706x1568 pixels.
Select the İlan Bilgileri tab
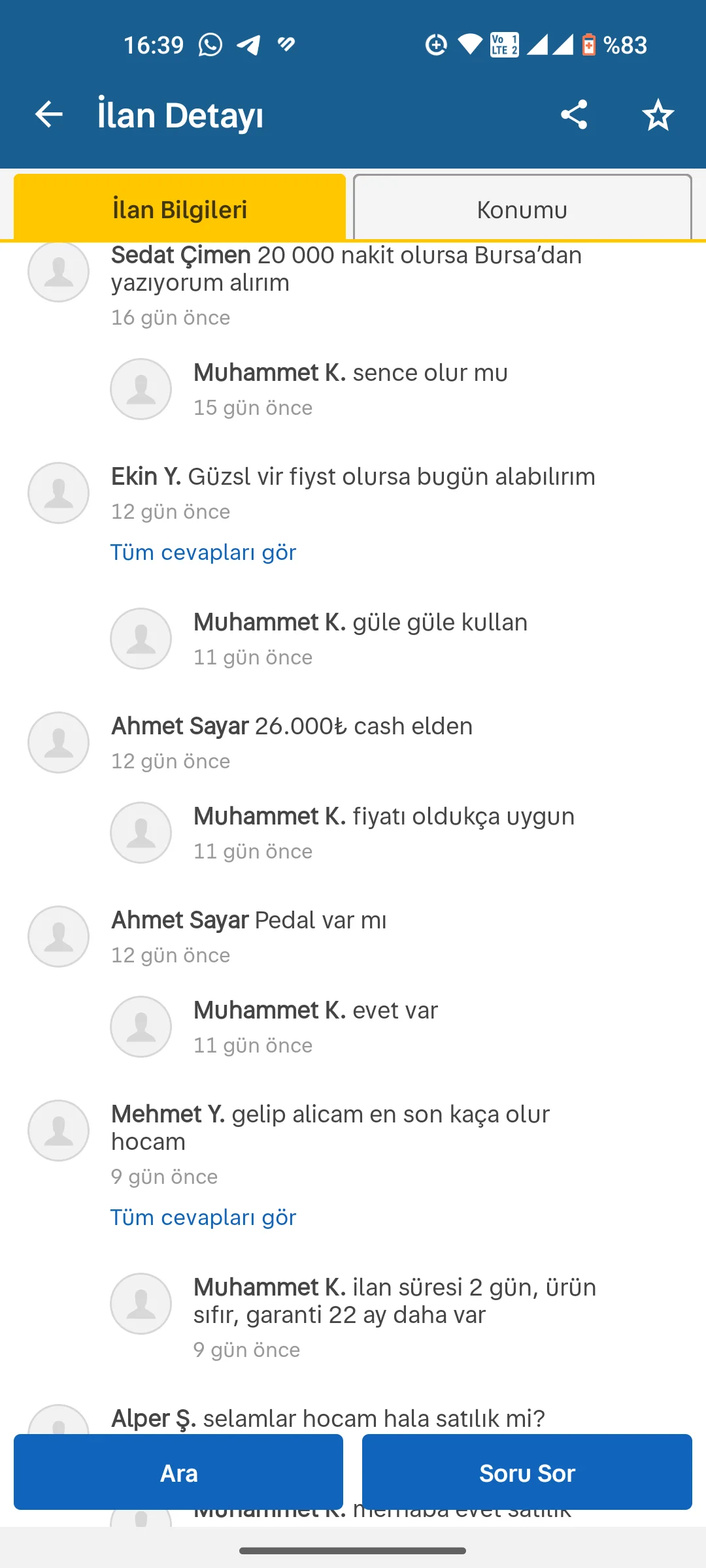tap(180, 208)
